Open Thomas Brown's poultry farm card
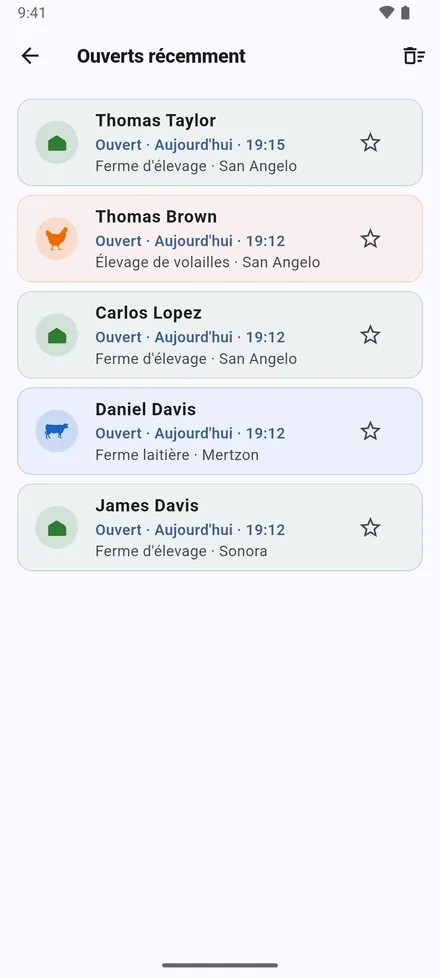The width and height of the screenshot is (440, 978). (x=220, y=238)
